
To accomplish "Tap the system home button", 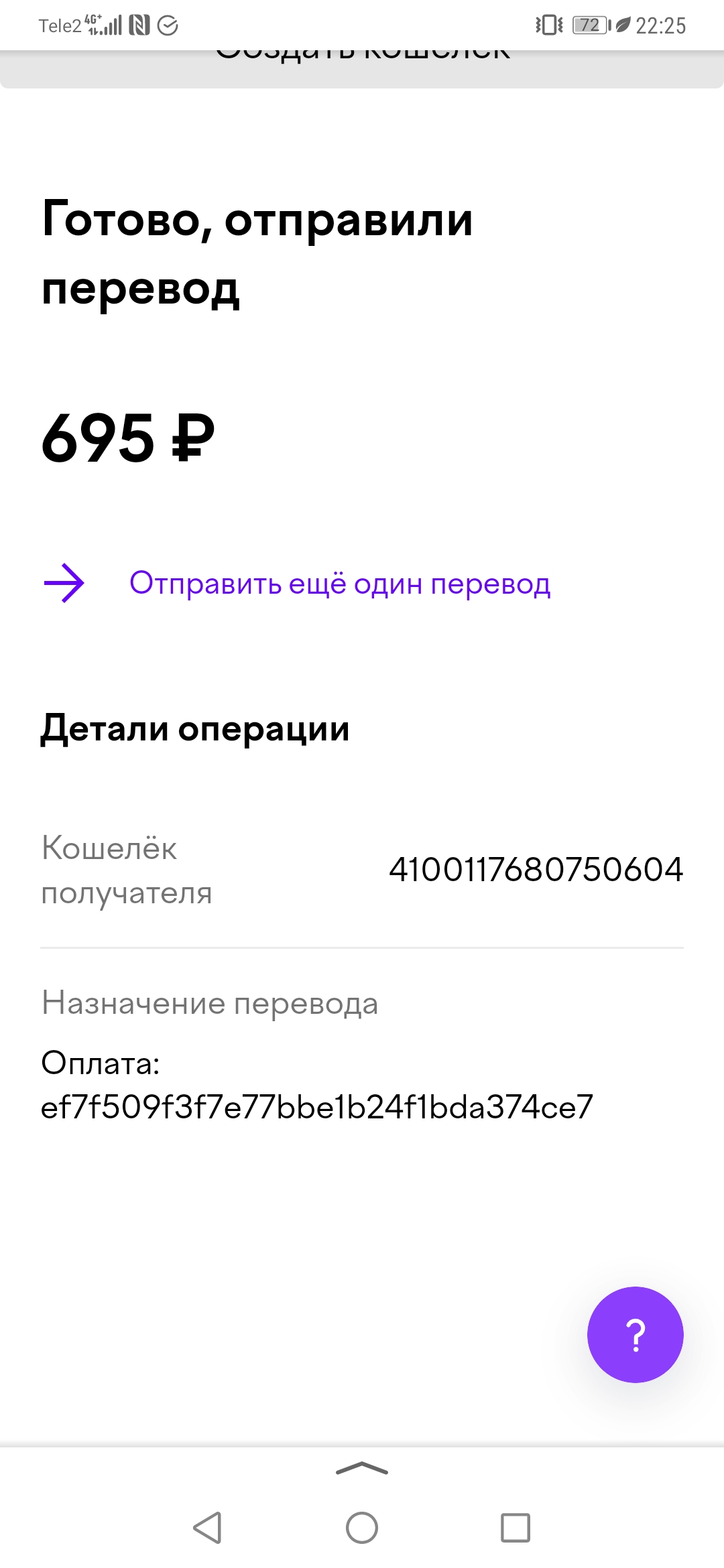I will click(x=362, y=1528).
